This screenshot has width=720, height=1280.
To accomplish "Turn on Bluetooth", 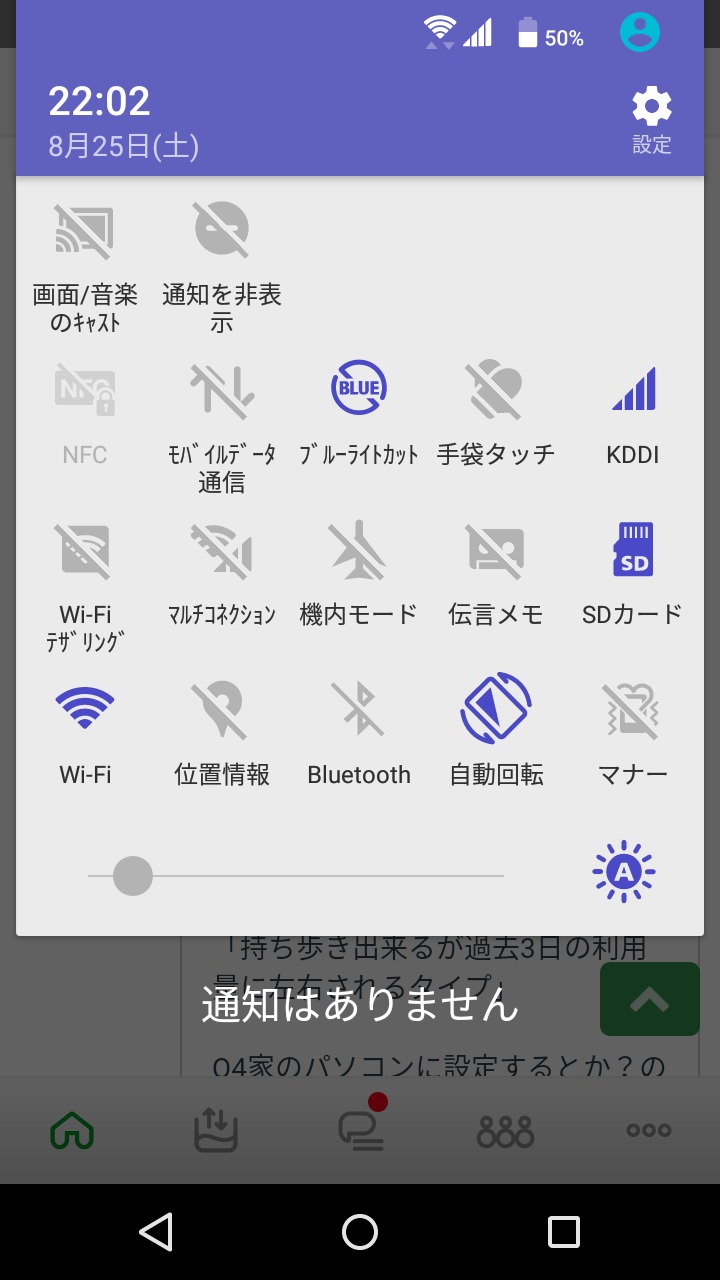I will (358, 710).
